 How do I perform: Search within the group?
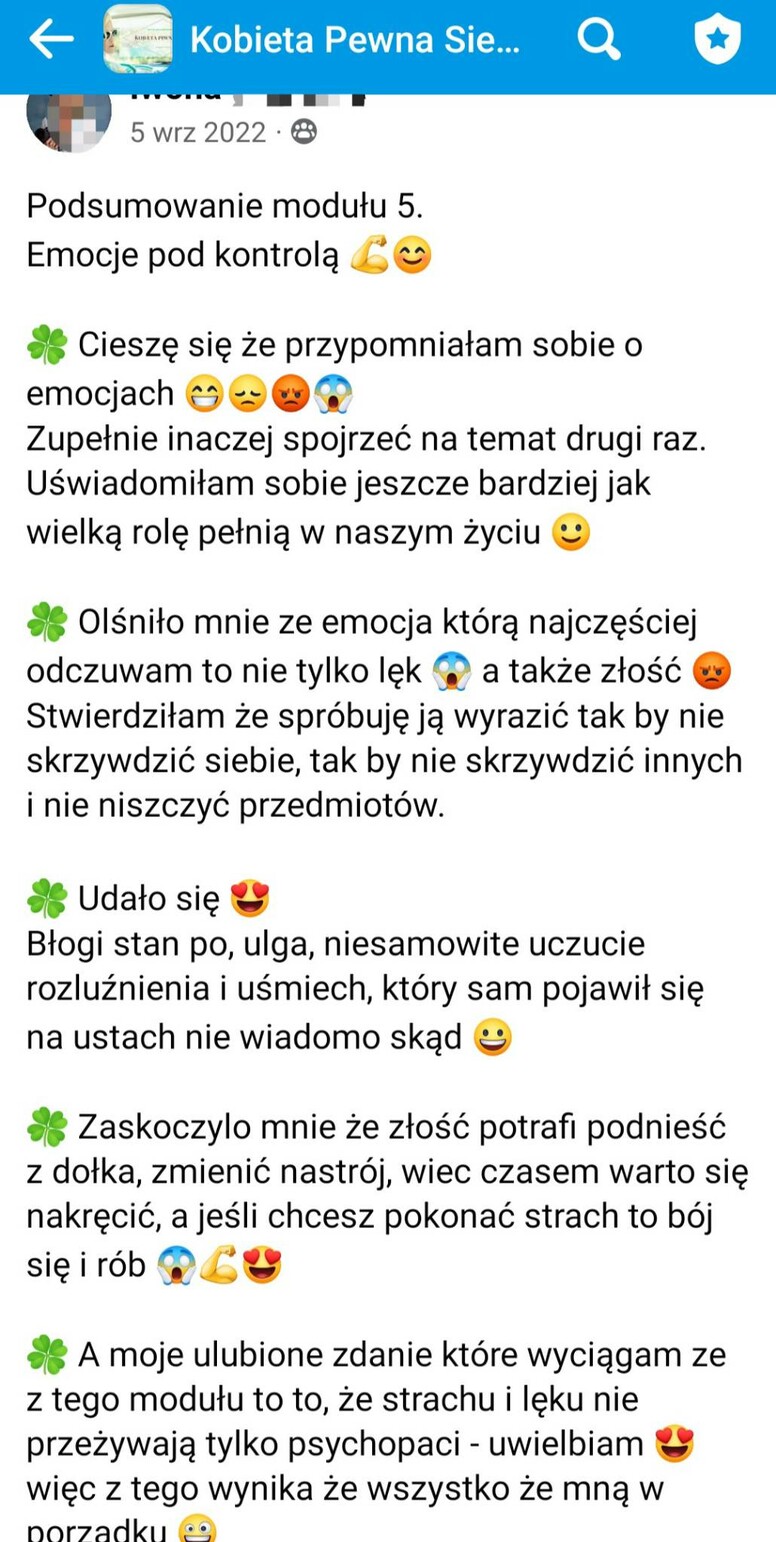click(598, 40)
